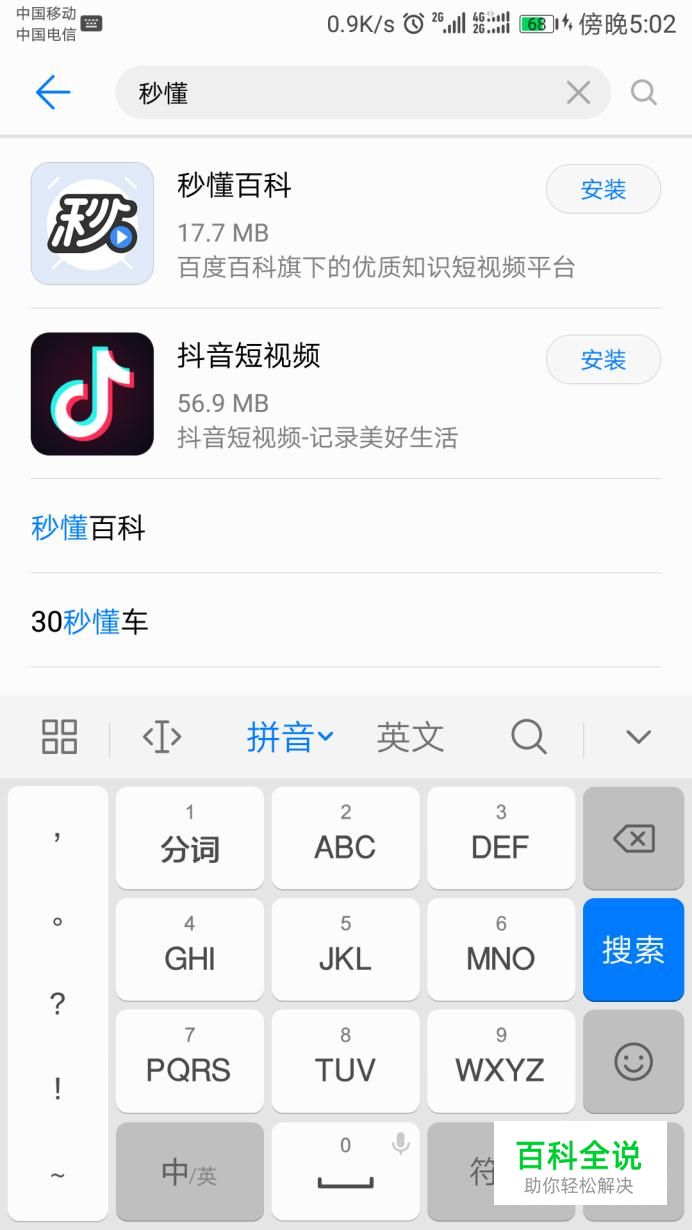Hide the keyboard with the down chevron

[638, 738]
